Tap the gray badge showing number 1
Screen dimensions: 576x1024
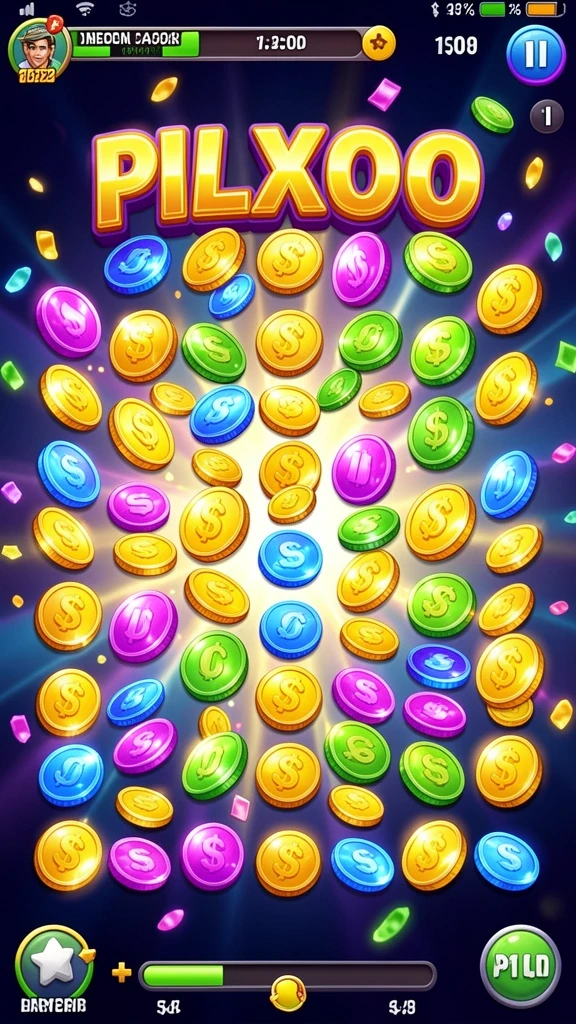(546, 116)
